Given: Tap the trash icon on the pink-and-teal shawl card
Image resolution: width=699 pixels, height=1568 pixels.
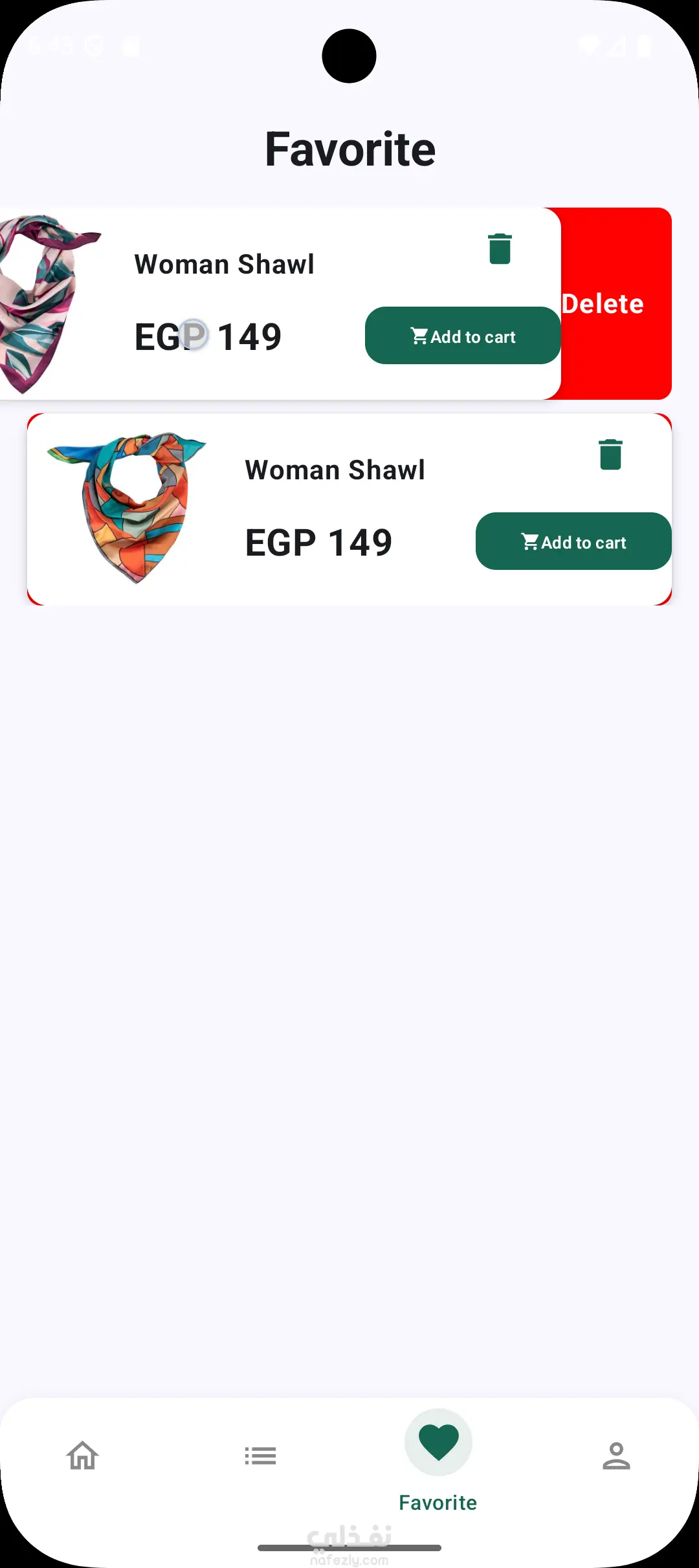Looking at the screenshot, I should pos(500,249).
